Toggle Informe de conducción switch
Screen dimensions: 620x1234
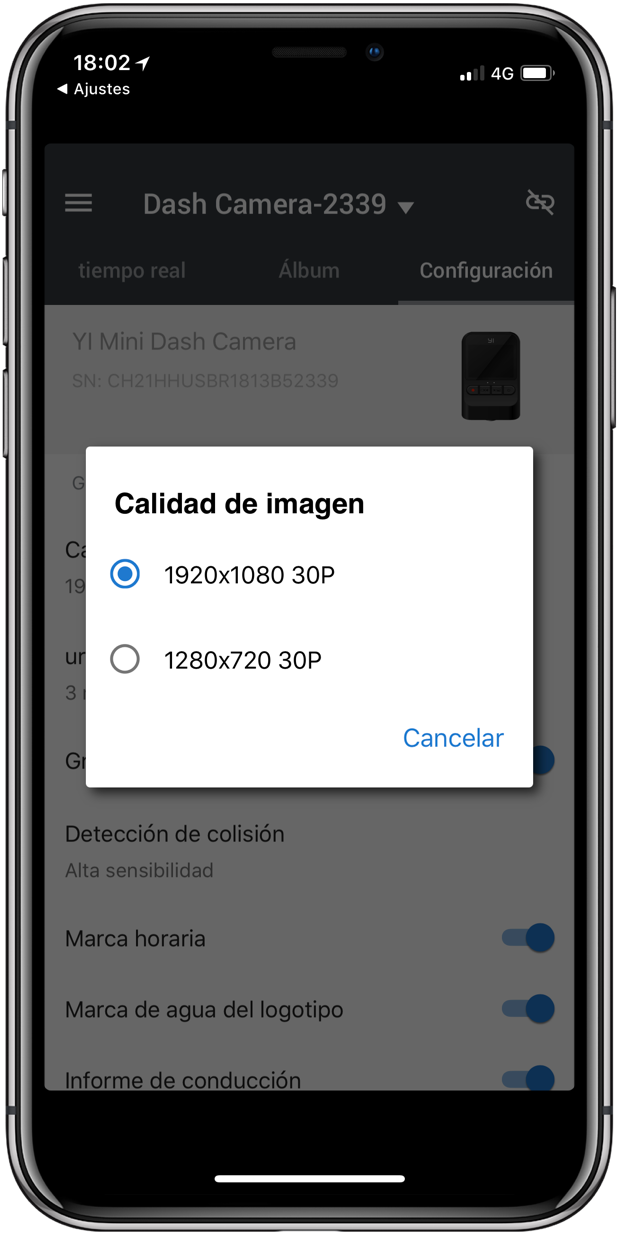(528, 1078)
